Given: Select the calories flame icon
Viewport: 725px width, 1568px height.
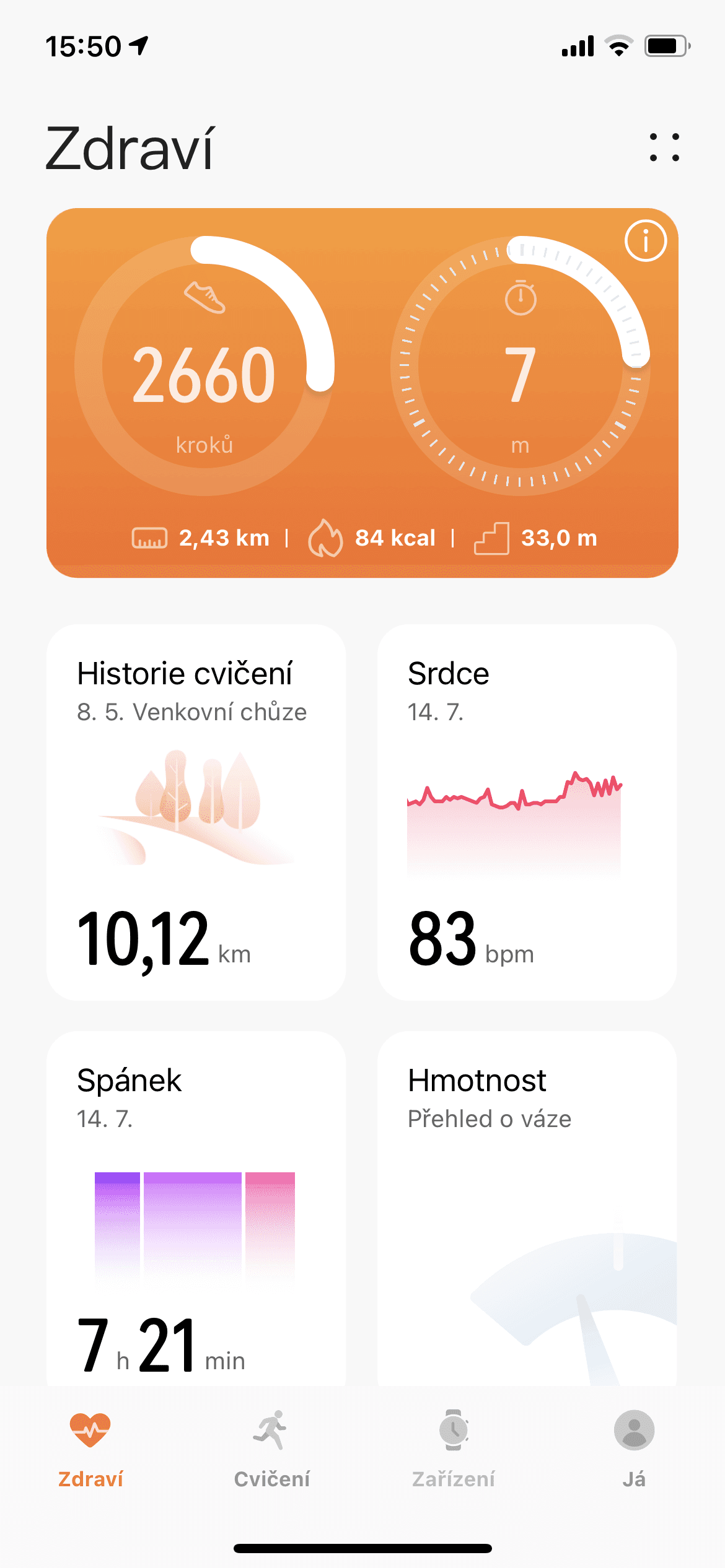Looking at the screenshot, I should click(x=327, y=538).
